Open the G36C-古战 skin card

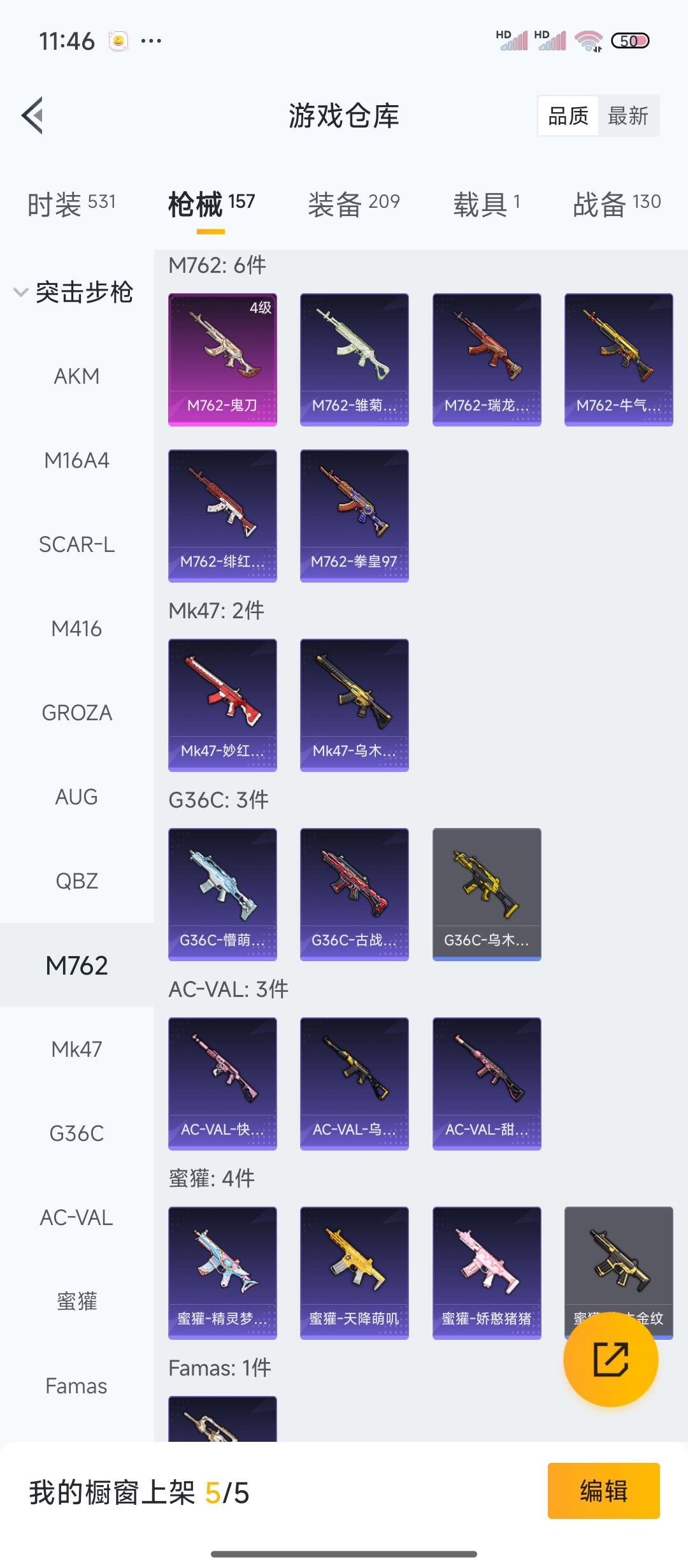pyautogui.click(x=354, y=894)
